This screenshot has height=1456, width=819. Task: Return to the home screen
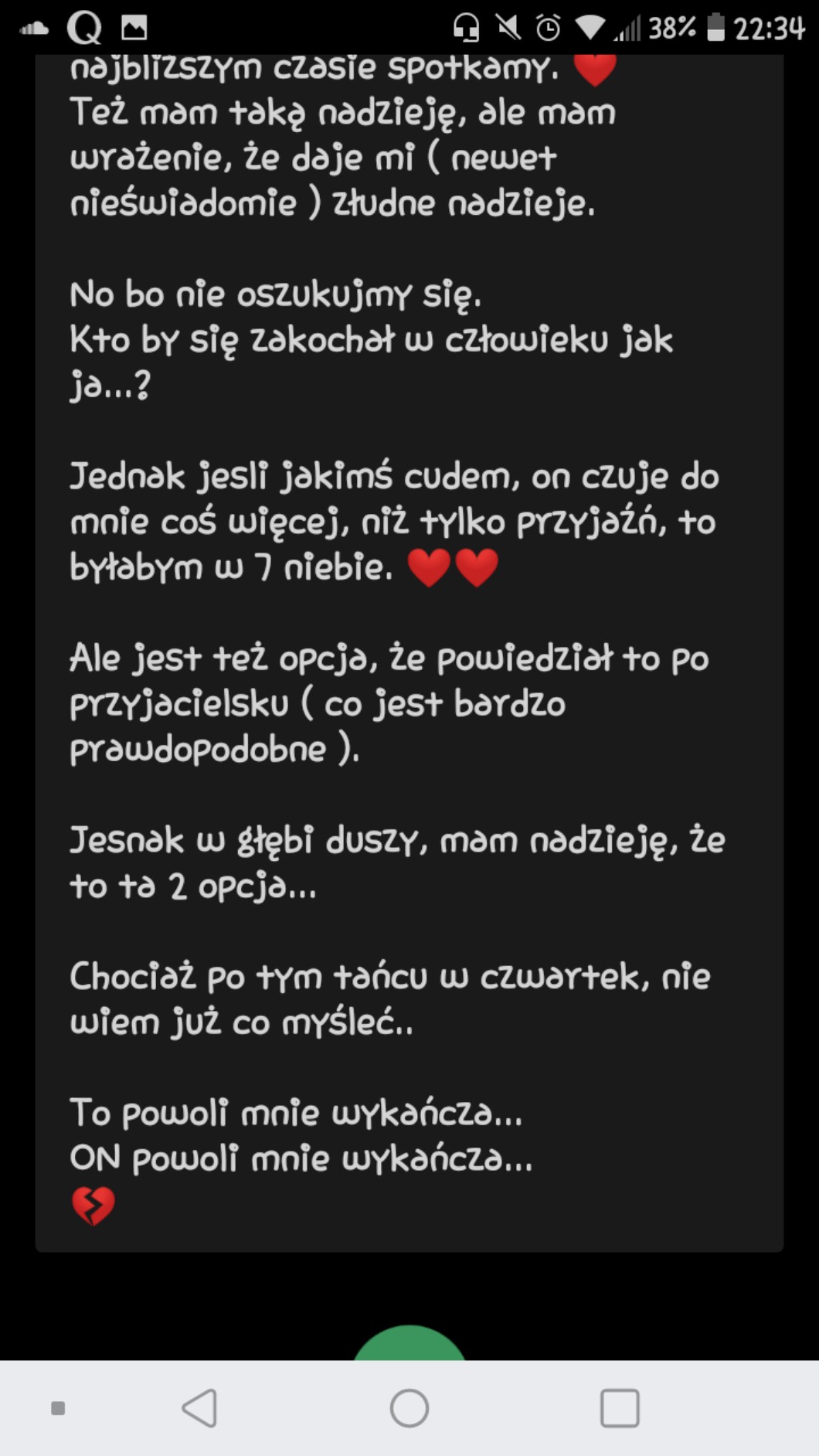(x=409, y=1408)
